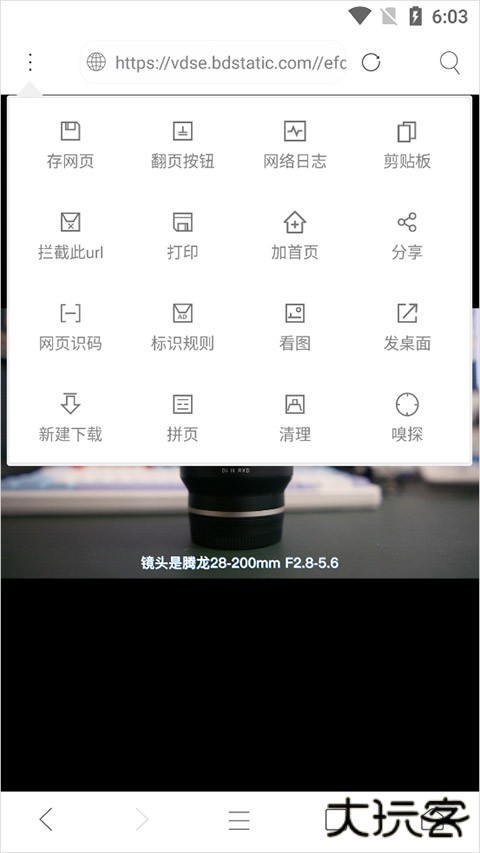This screenshot has height=853, width=480.
Task: Launch 嗅探 resource sniffing
Action: (x=407, y=418)
